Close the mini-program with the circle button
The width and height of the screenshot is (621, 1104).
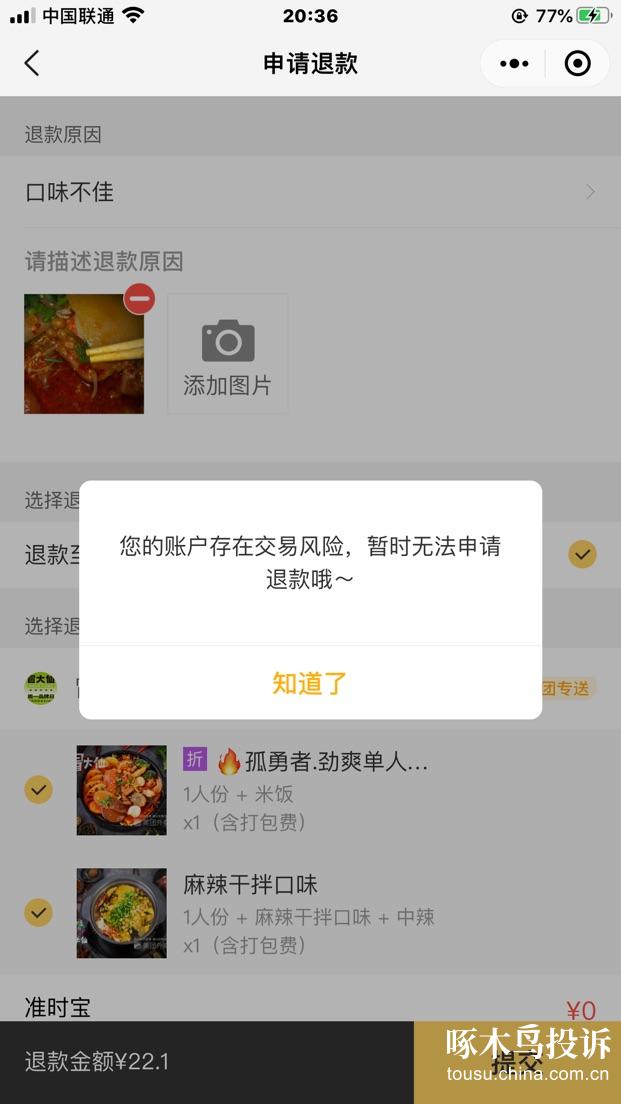577,63
